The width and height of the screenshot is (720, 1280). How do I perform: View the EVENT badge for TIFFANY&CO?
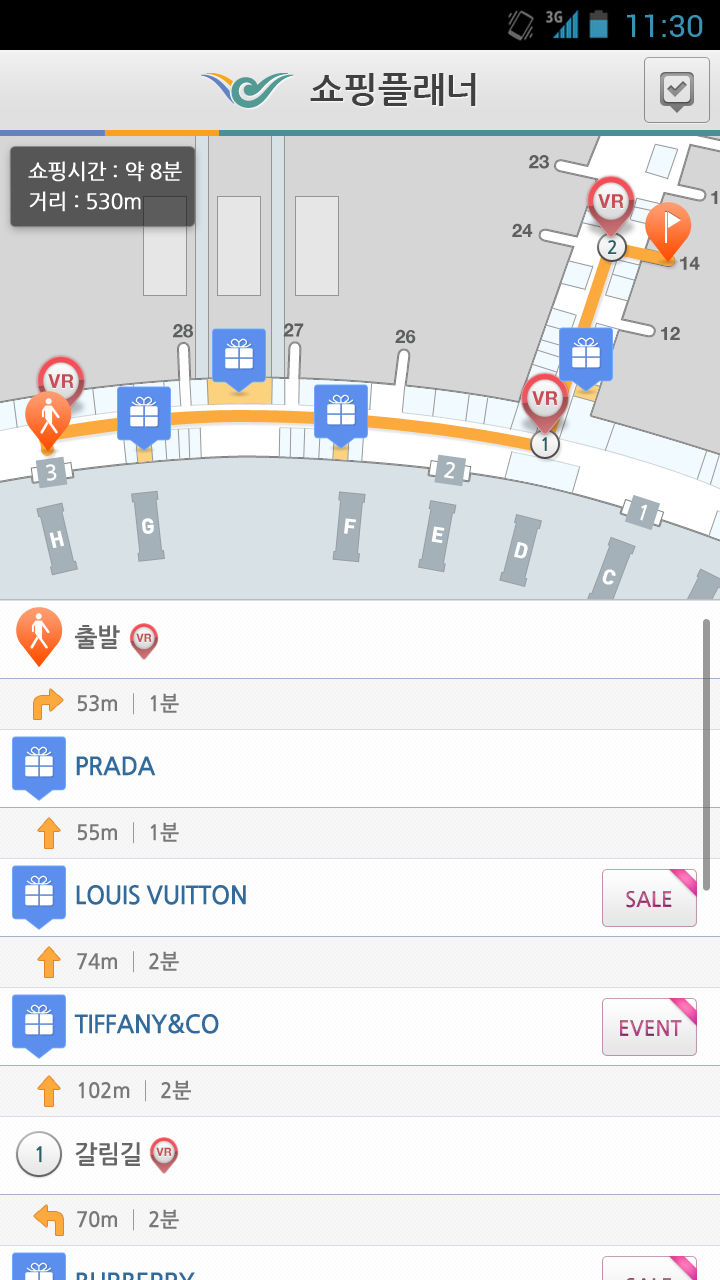(x=649, y=1027)
